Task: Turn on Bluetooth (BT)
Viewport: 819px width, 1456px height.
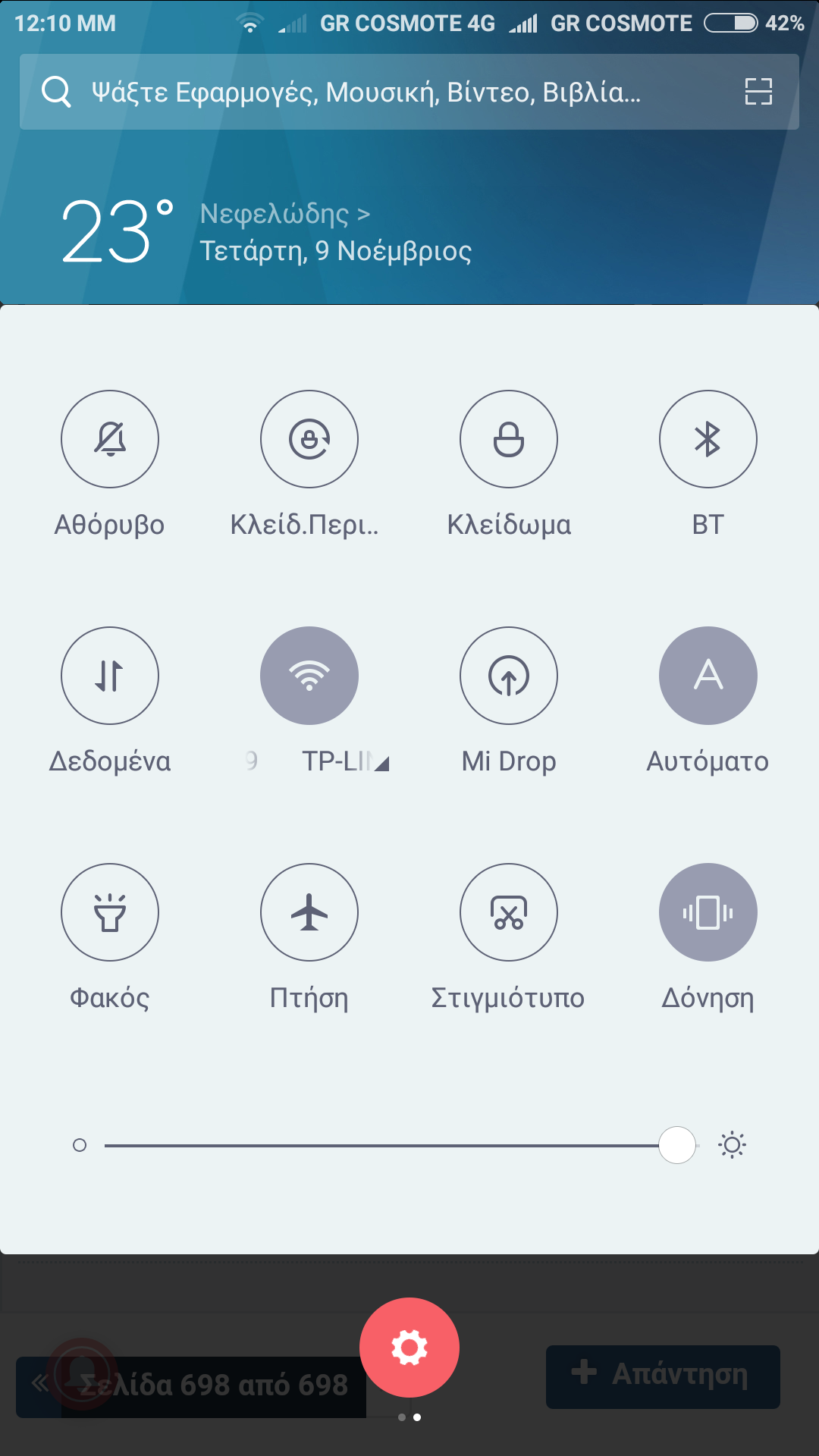Action: click(708, 439)
